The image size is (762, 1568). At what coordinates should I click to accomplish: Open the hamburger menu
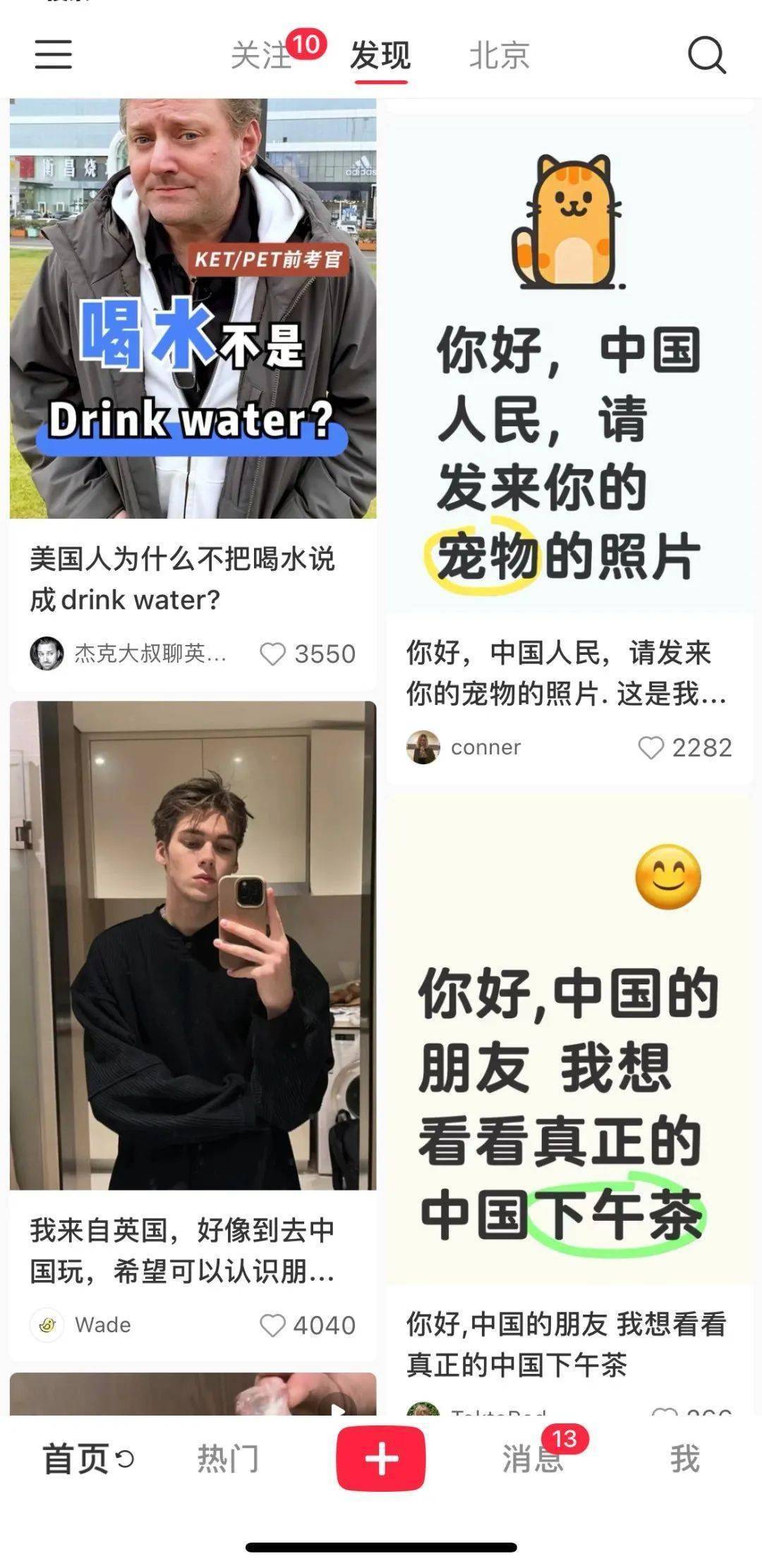coord(54,54)
